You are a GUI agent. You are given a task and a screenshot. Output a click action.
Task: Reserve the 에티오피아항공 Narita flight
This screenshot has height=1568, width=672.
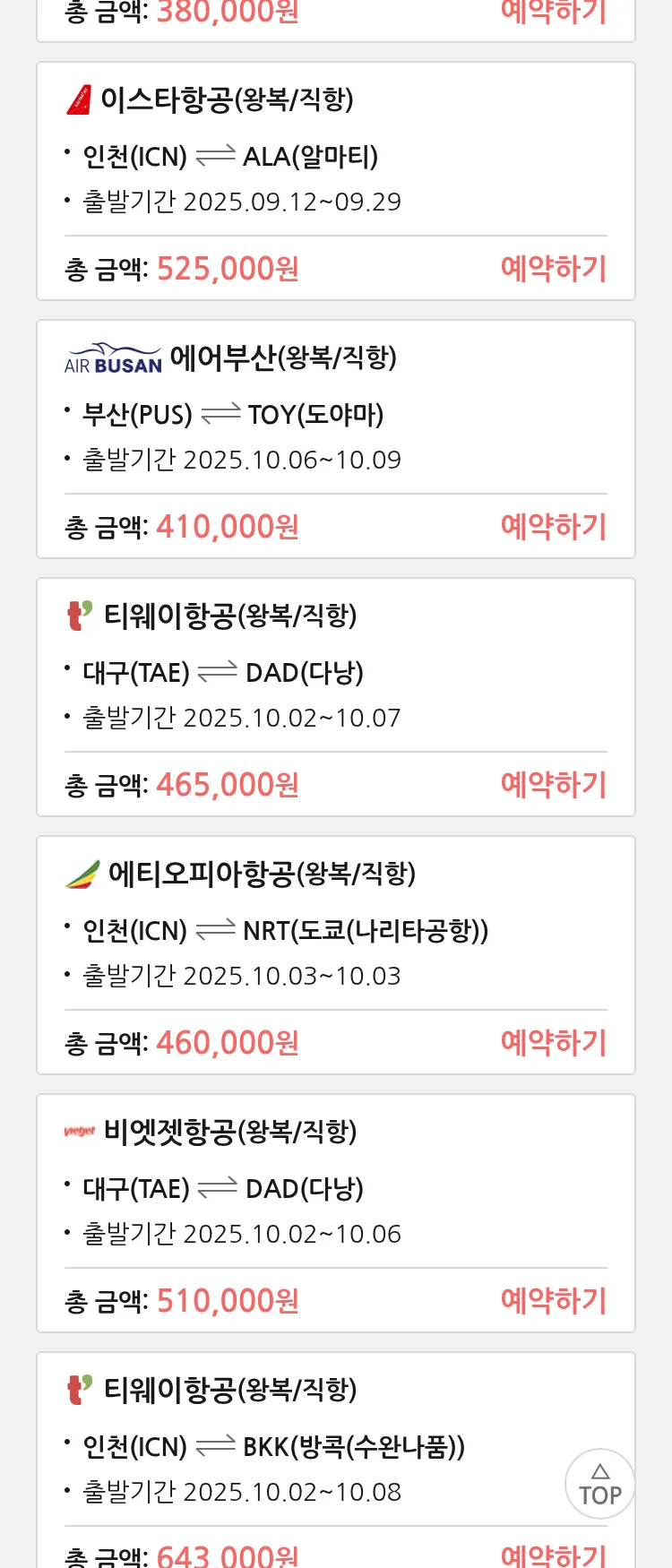click(553, 1042)
